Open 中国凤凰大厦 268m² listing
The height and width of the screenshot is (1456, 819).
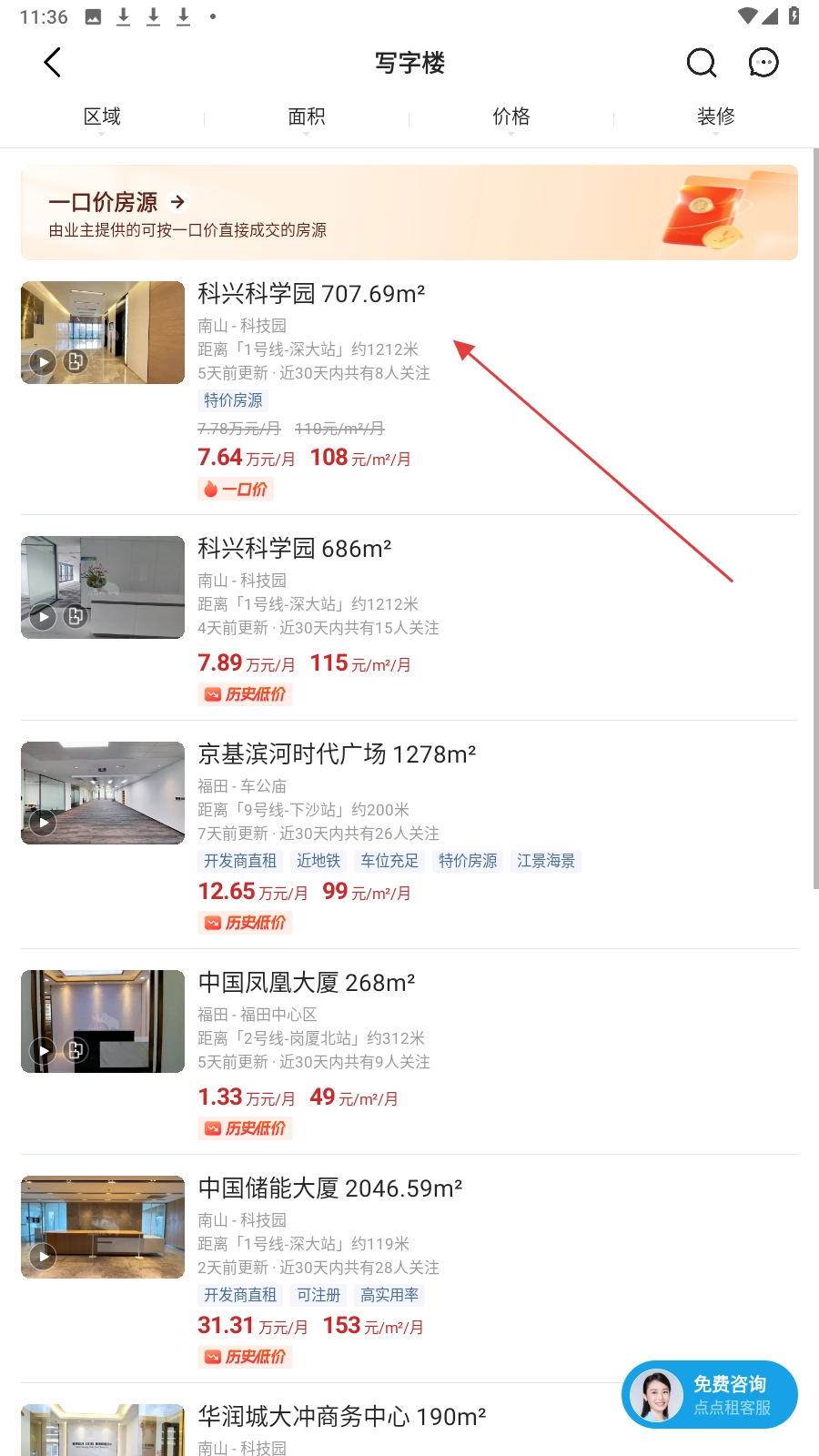point(307,983)
